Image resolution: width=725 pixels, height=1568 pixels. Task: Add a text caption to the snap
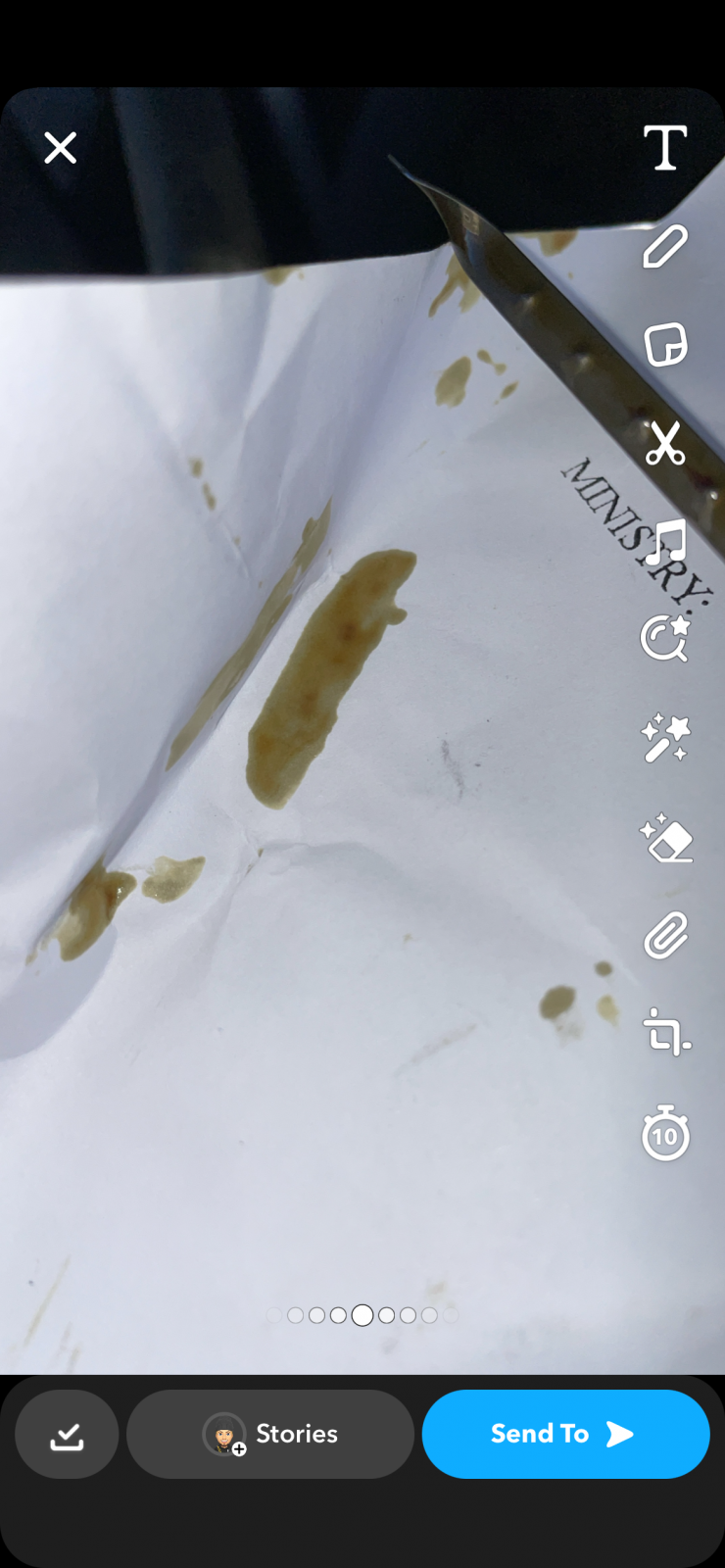[665, 148]
